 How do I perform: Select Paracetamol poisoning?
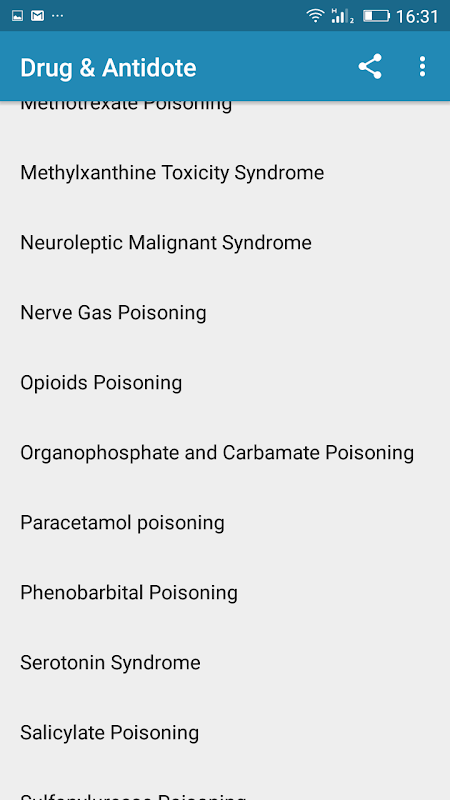pyautogui.click(x=225, y=522)
